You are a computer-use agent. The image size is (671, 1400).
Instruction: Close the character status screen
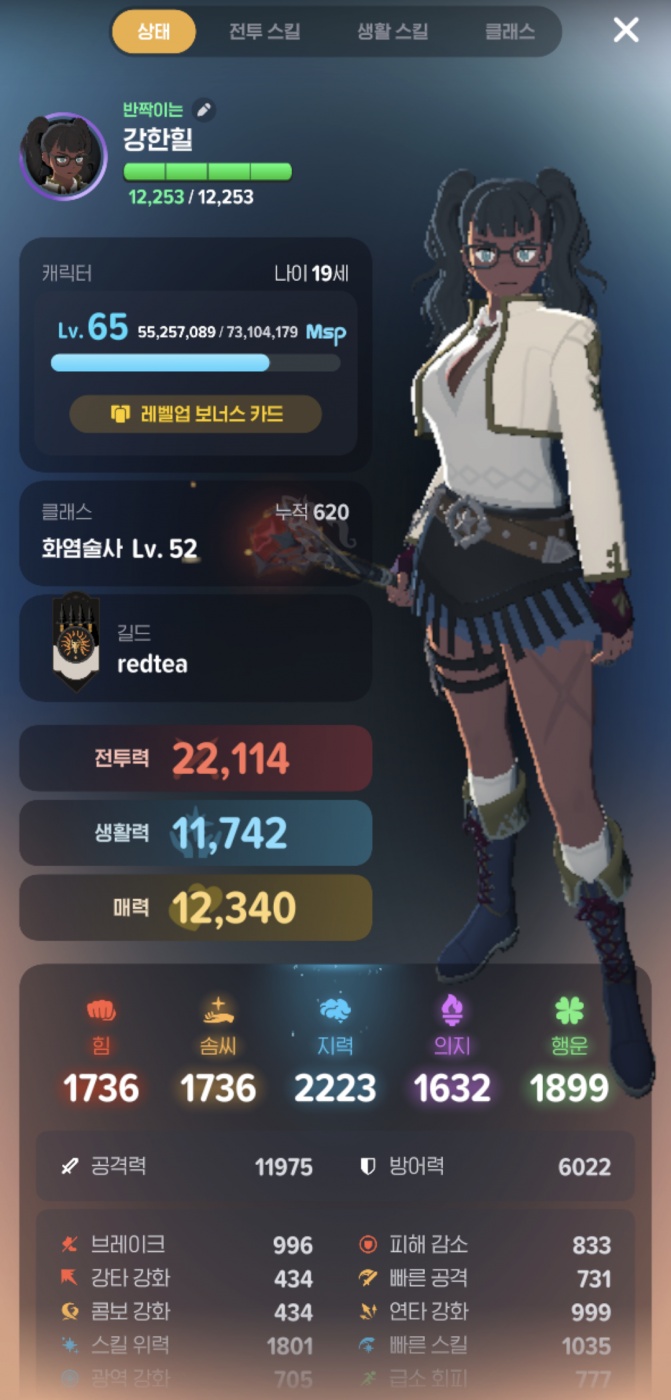(x=626, y=30)
